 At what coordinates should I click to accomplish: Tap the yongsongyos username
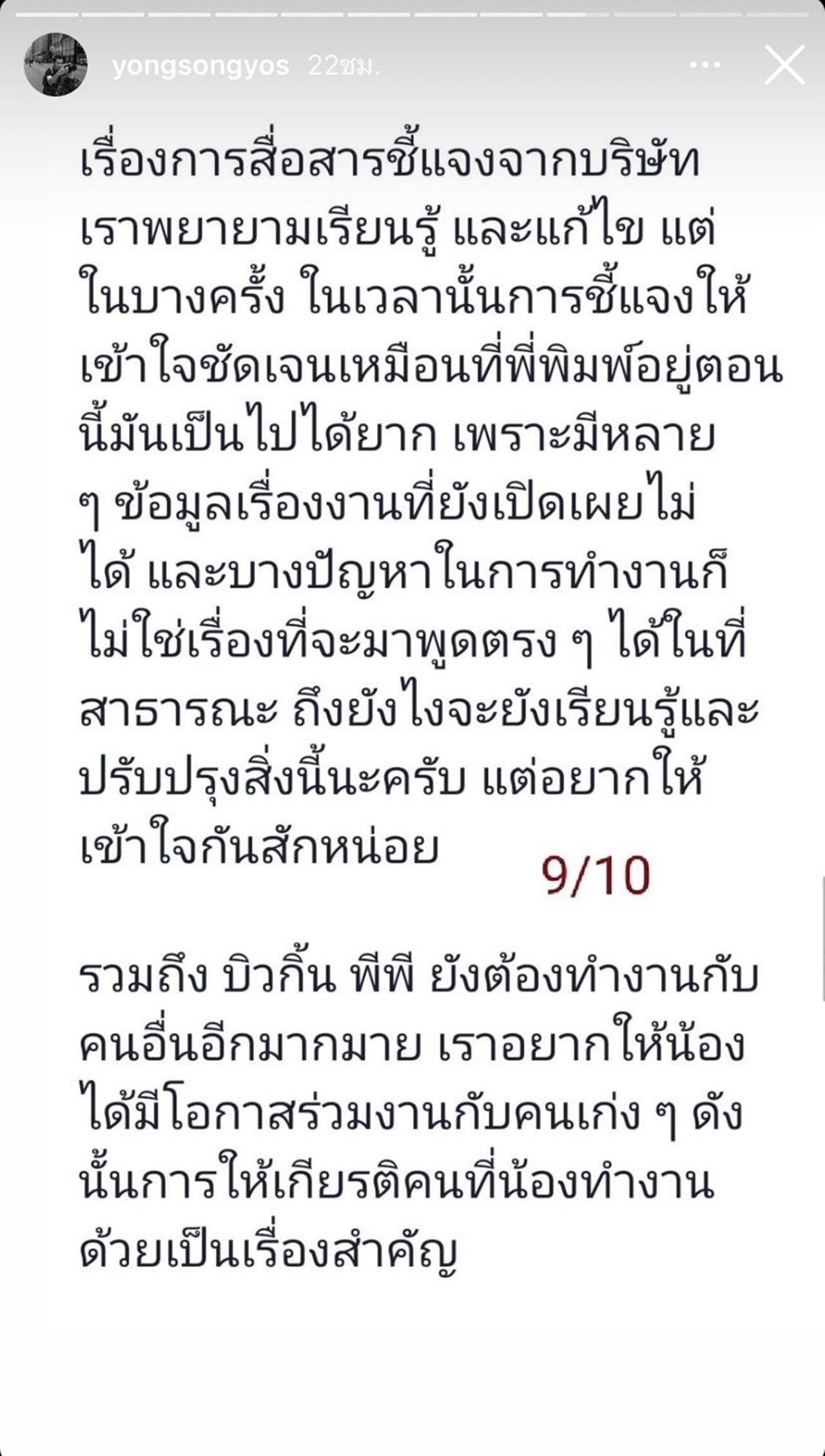point(200,66)
